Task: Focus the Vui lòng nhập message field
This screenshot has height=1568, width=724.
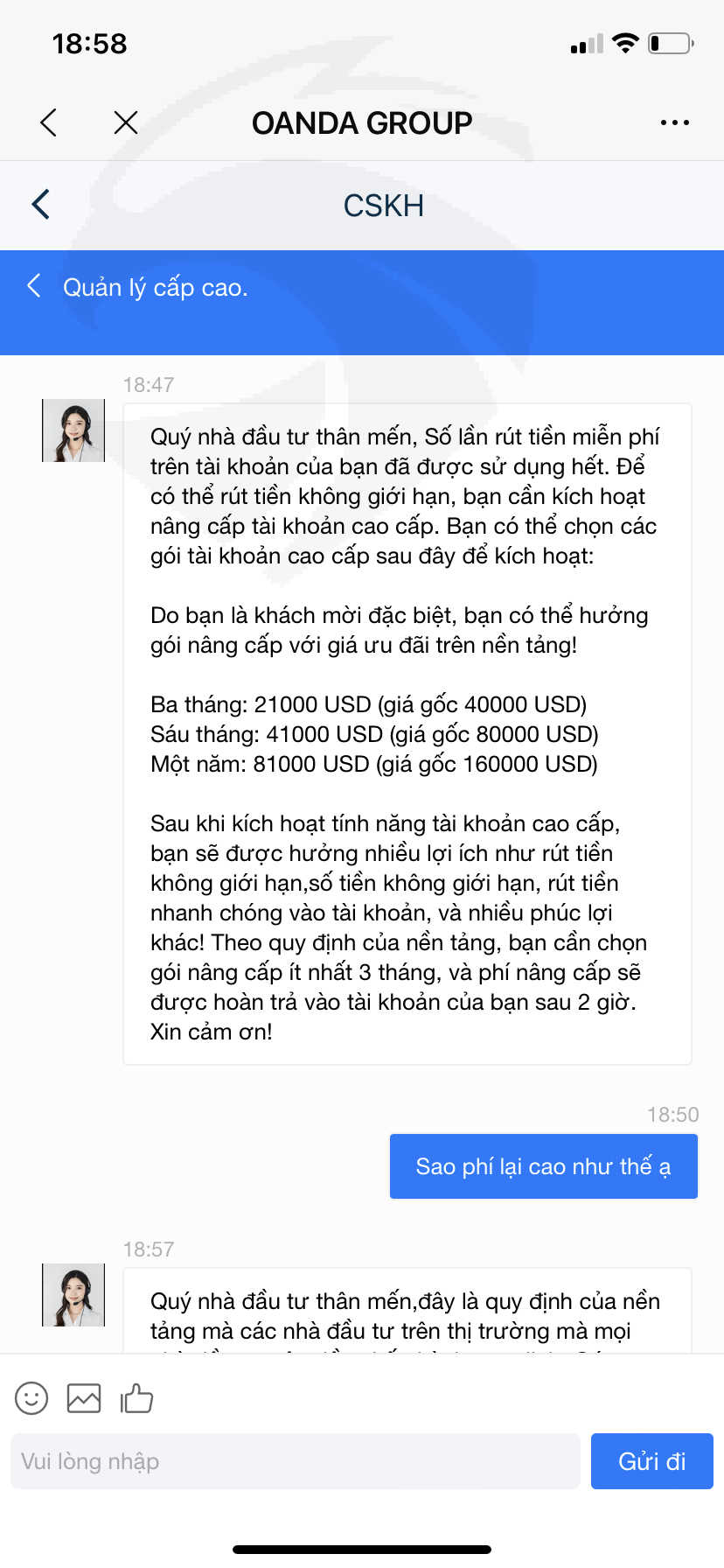Action: pos(296,1461)
